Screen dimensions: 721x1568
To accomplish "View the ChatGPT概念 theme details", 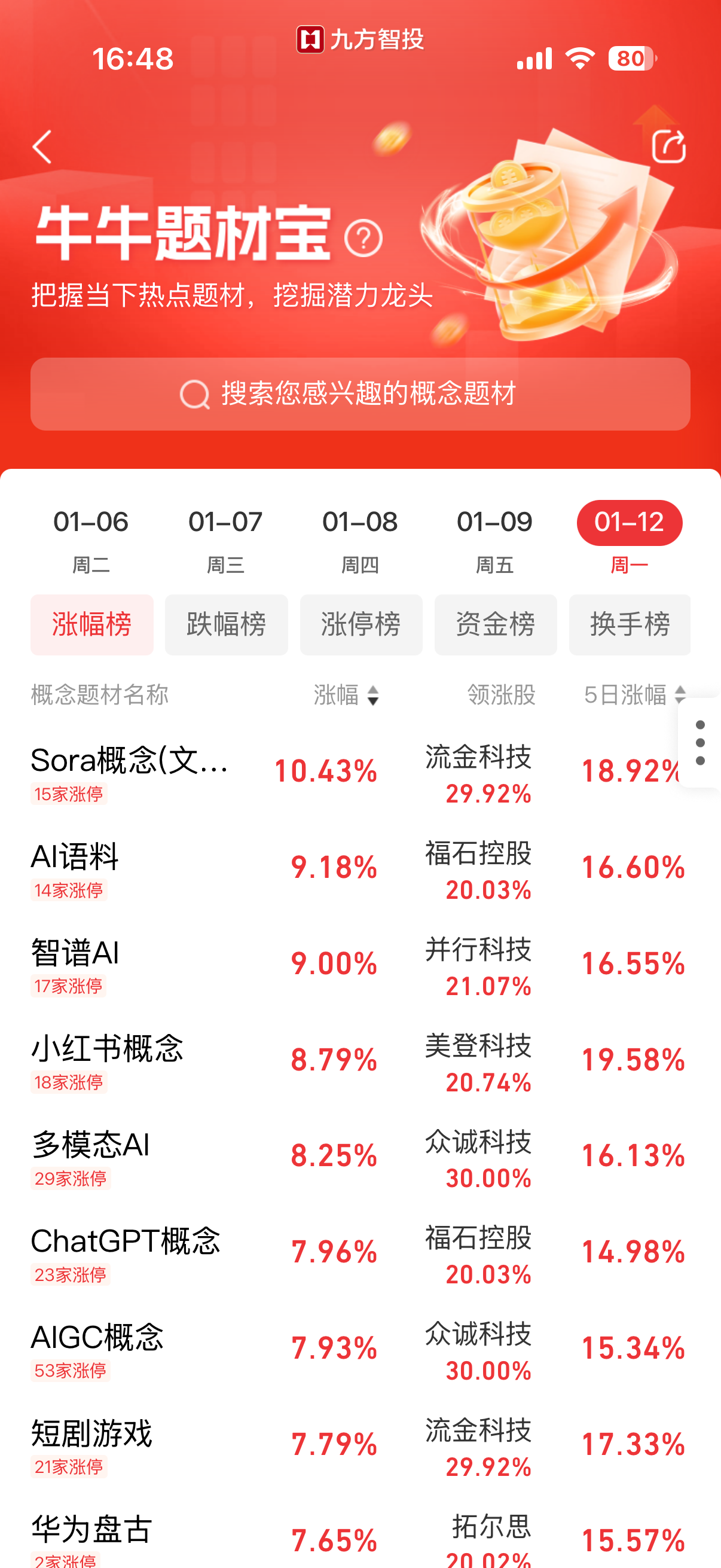I will (x=126, y=1252).
